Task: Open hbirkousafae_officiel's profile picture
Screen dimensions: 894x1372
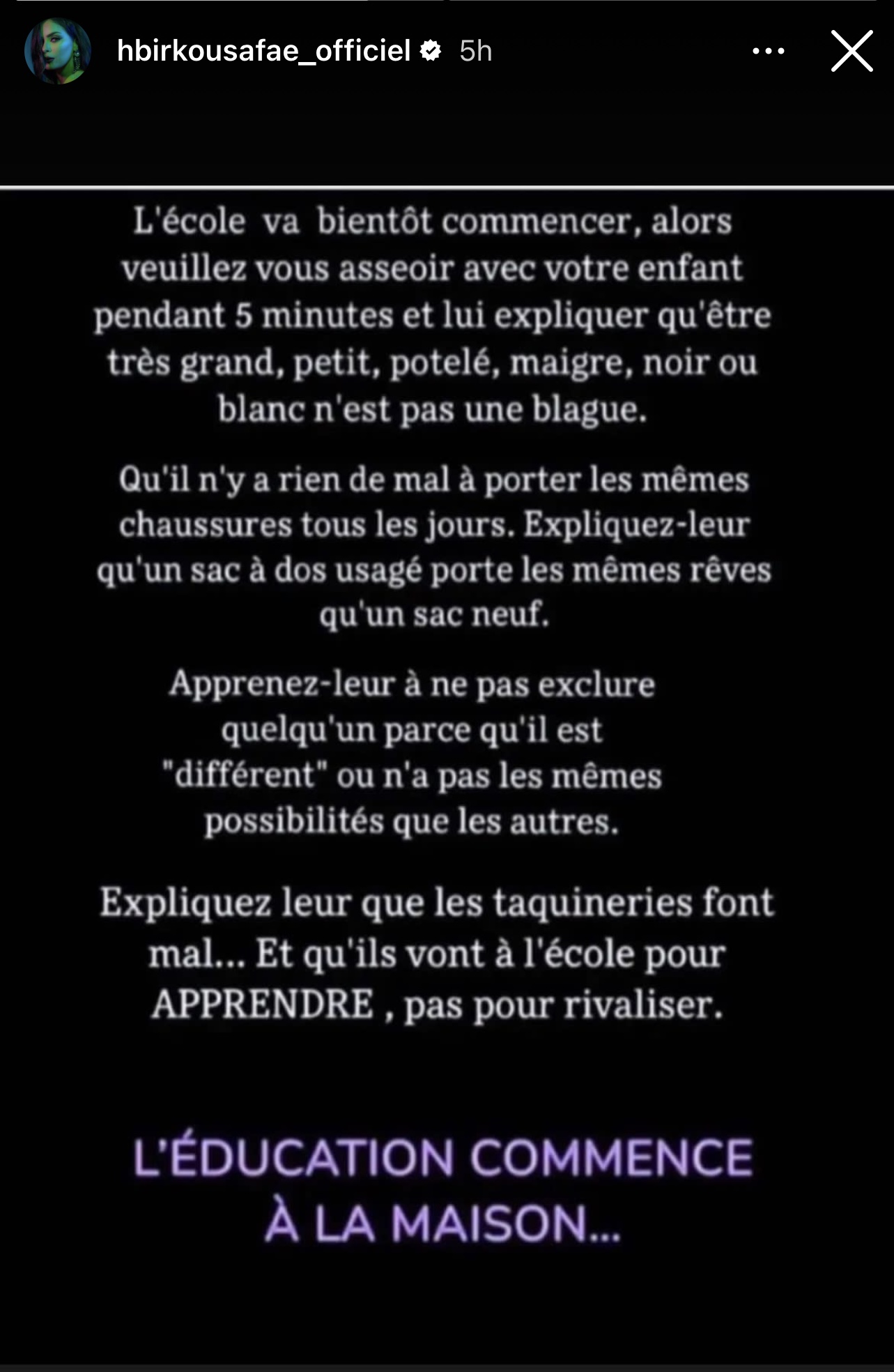Action: click(x=58, y=51)
